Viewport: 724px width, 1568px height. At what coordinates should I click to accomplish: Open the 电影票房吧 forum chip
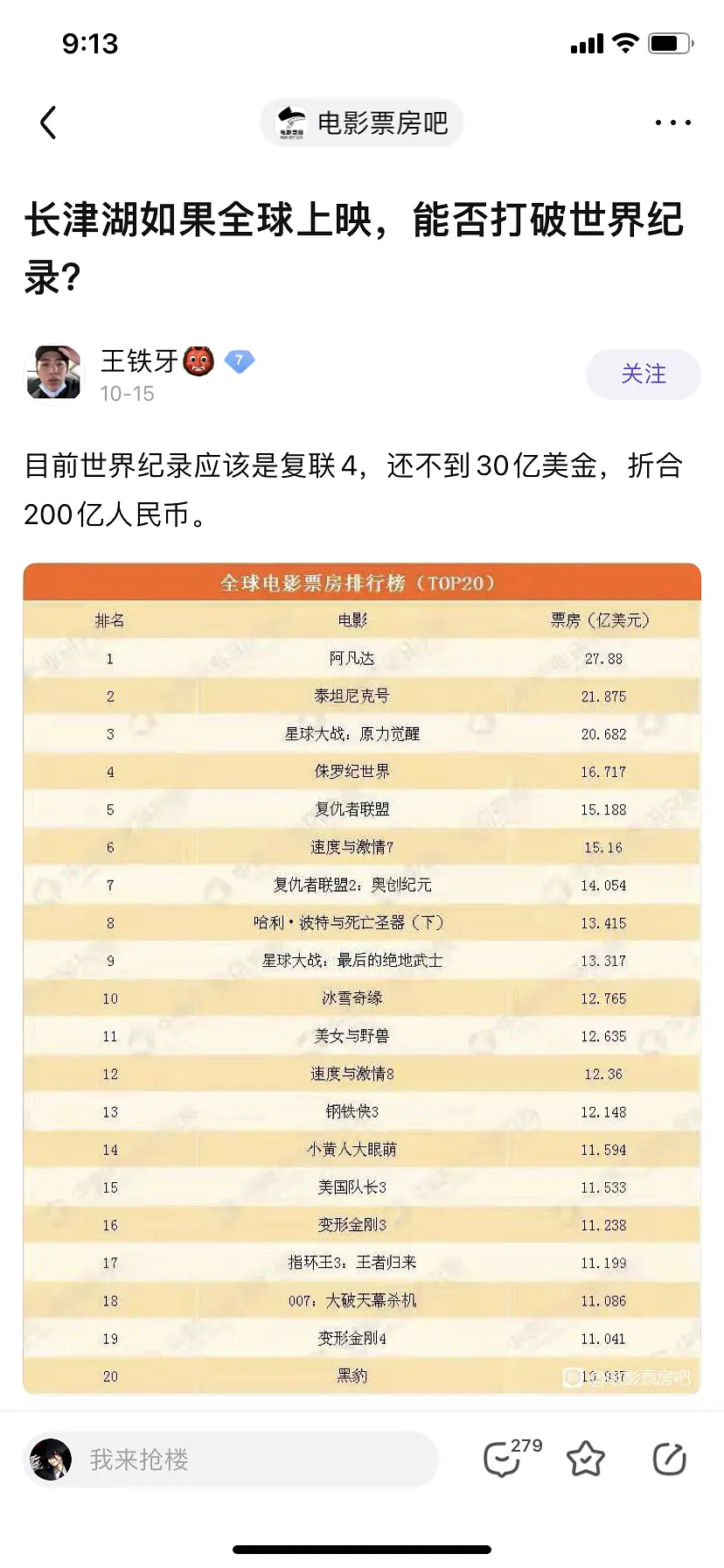(361, 122)
